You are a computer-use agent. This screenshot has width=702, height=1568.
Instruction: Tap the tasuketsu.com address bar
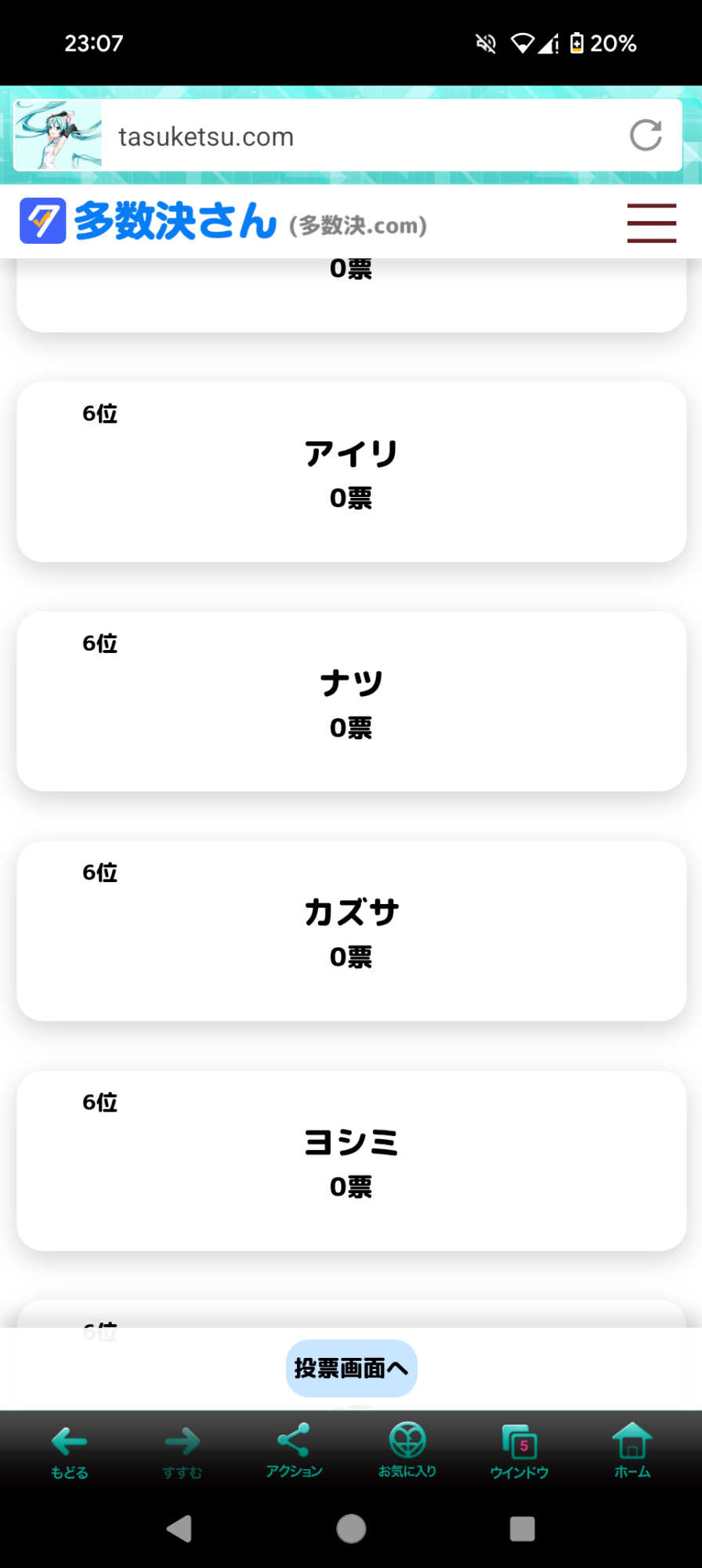[353, 136]
